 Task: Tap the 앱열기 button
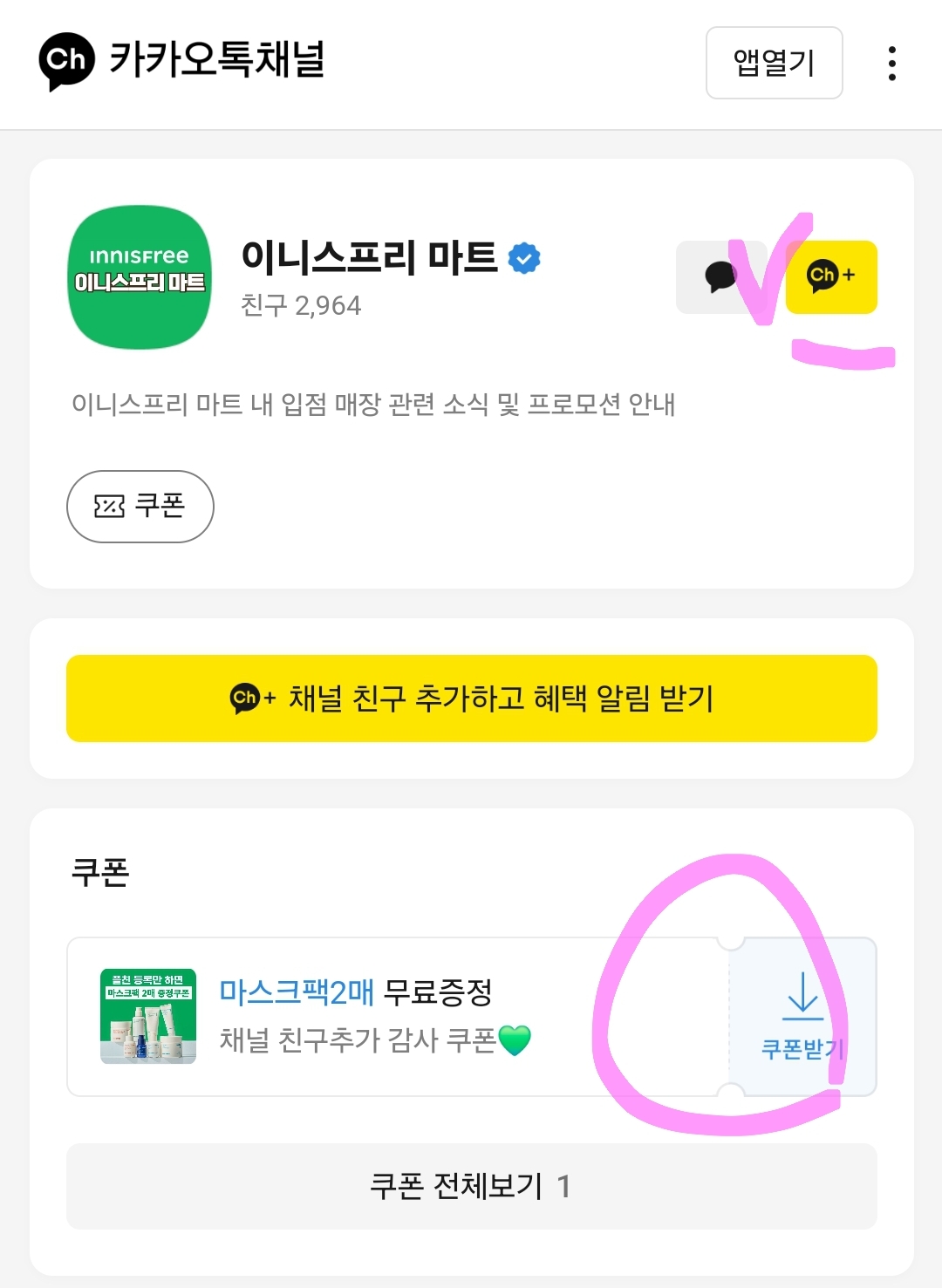coord(774,63)
